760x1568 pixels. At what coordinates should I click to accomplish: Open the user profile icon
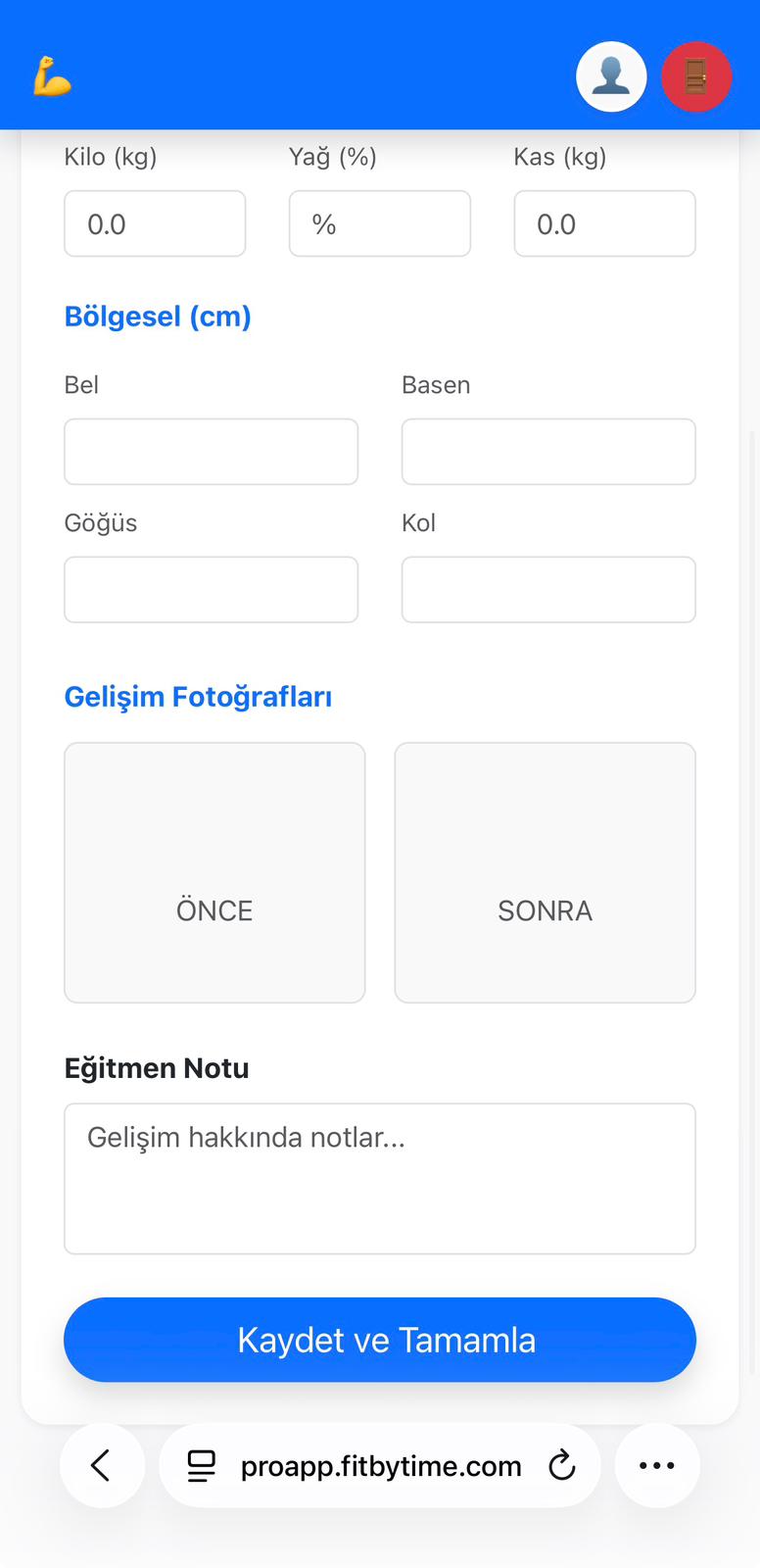[x=611, y=76]
